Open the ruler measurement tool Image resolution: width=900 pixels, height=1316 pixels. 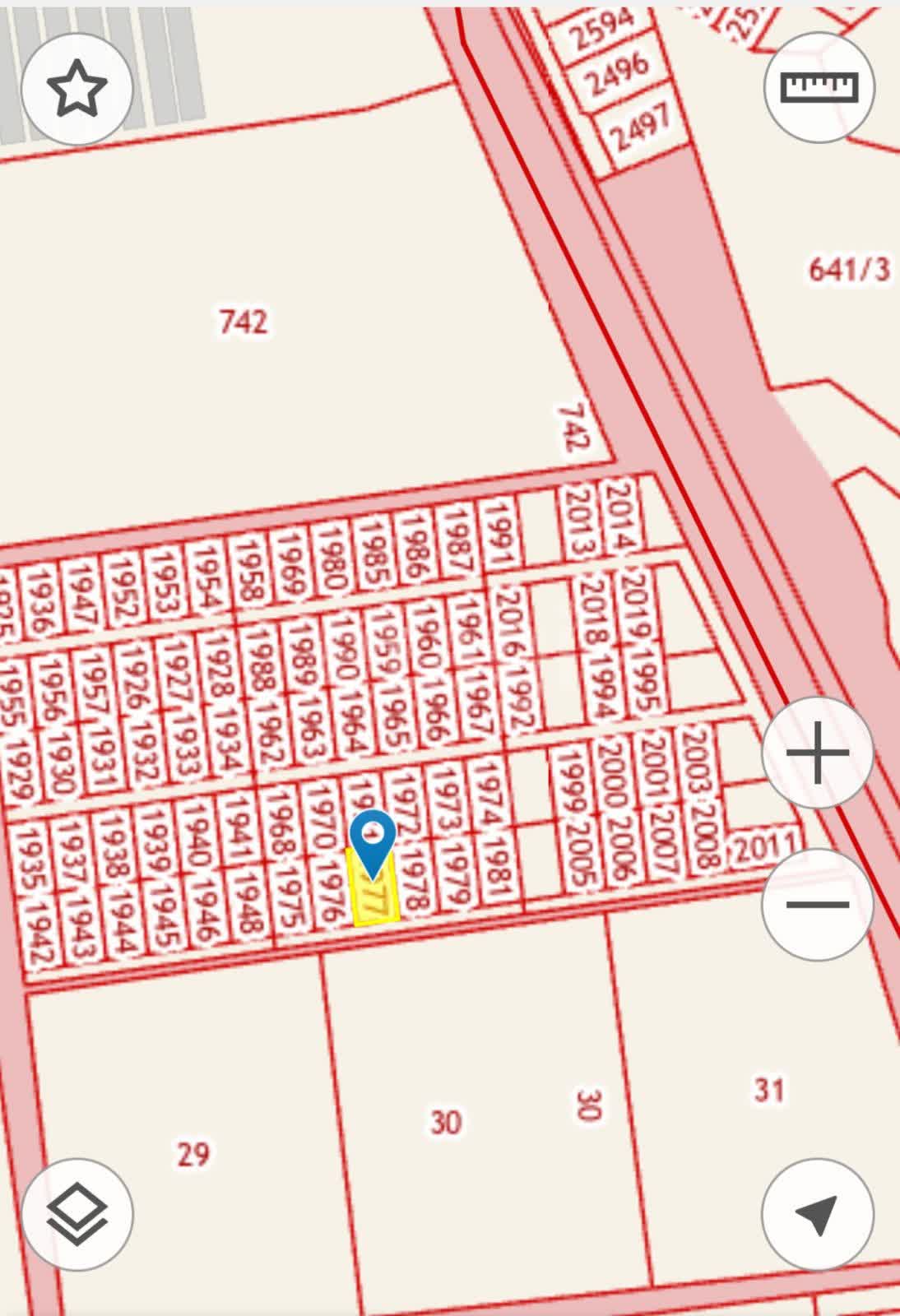[818, 87]
